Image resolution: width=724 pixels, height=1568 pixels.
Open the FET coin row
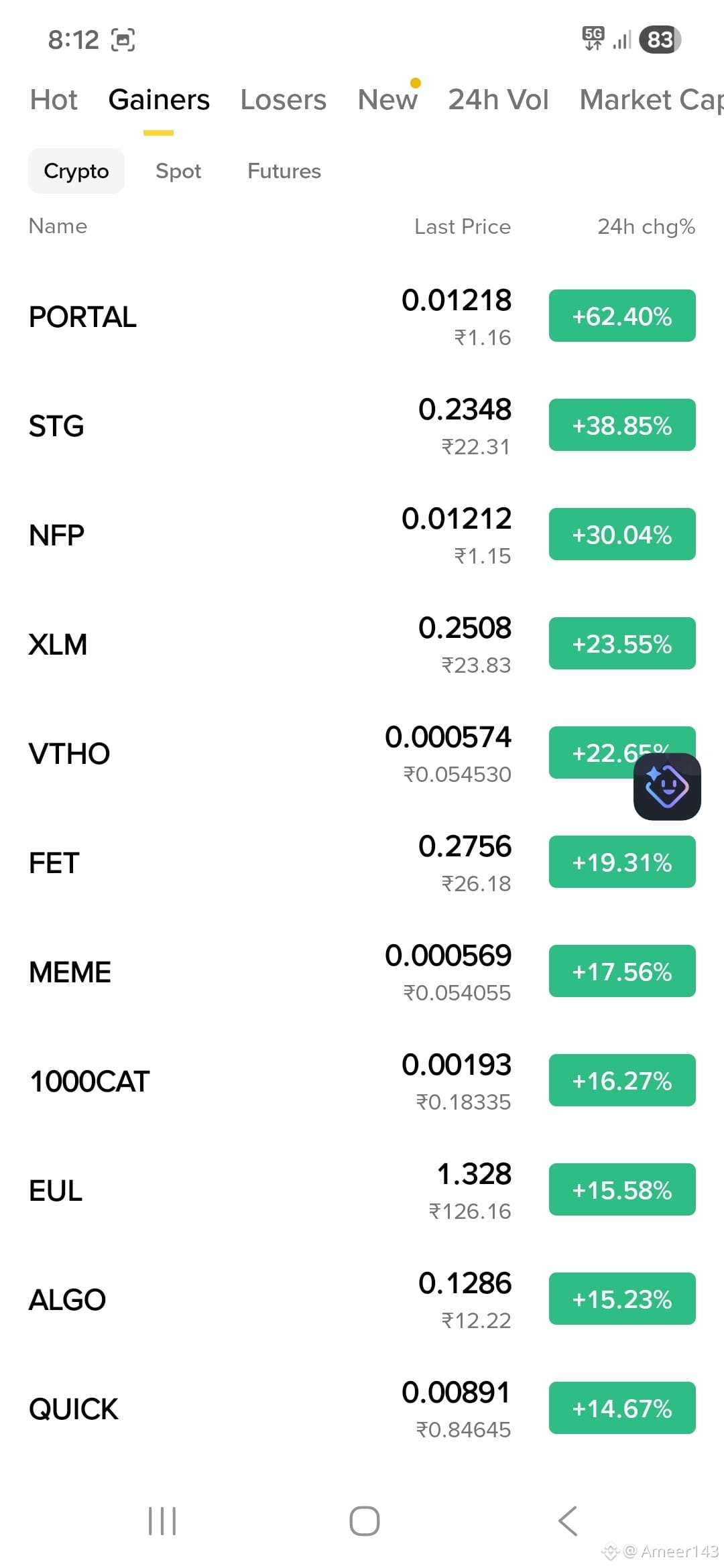click(x=362, y=862)
